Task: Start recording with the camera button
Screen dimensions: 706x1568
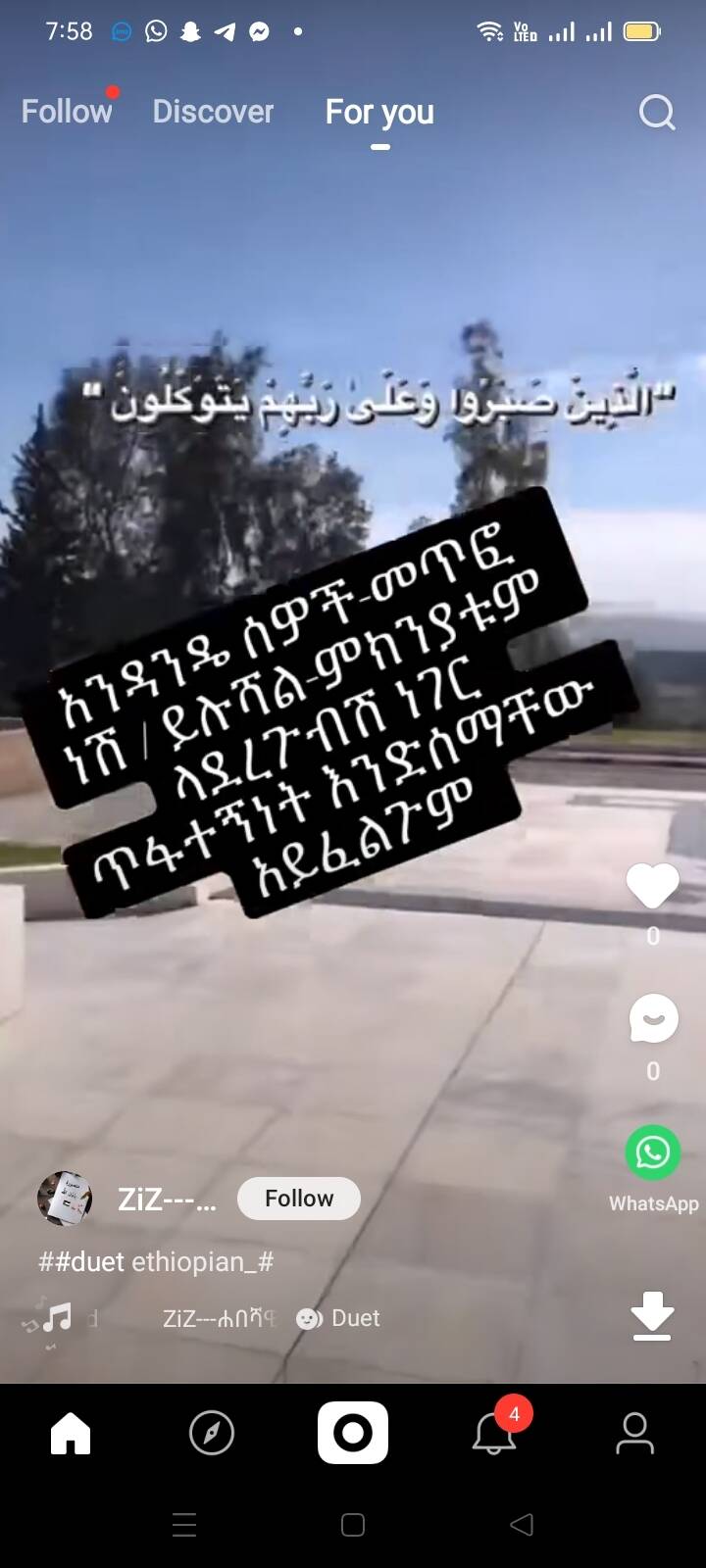Action: click(x=353, y=1433)
